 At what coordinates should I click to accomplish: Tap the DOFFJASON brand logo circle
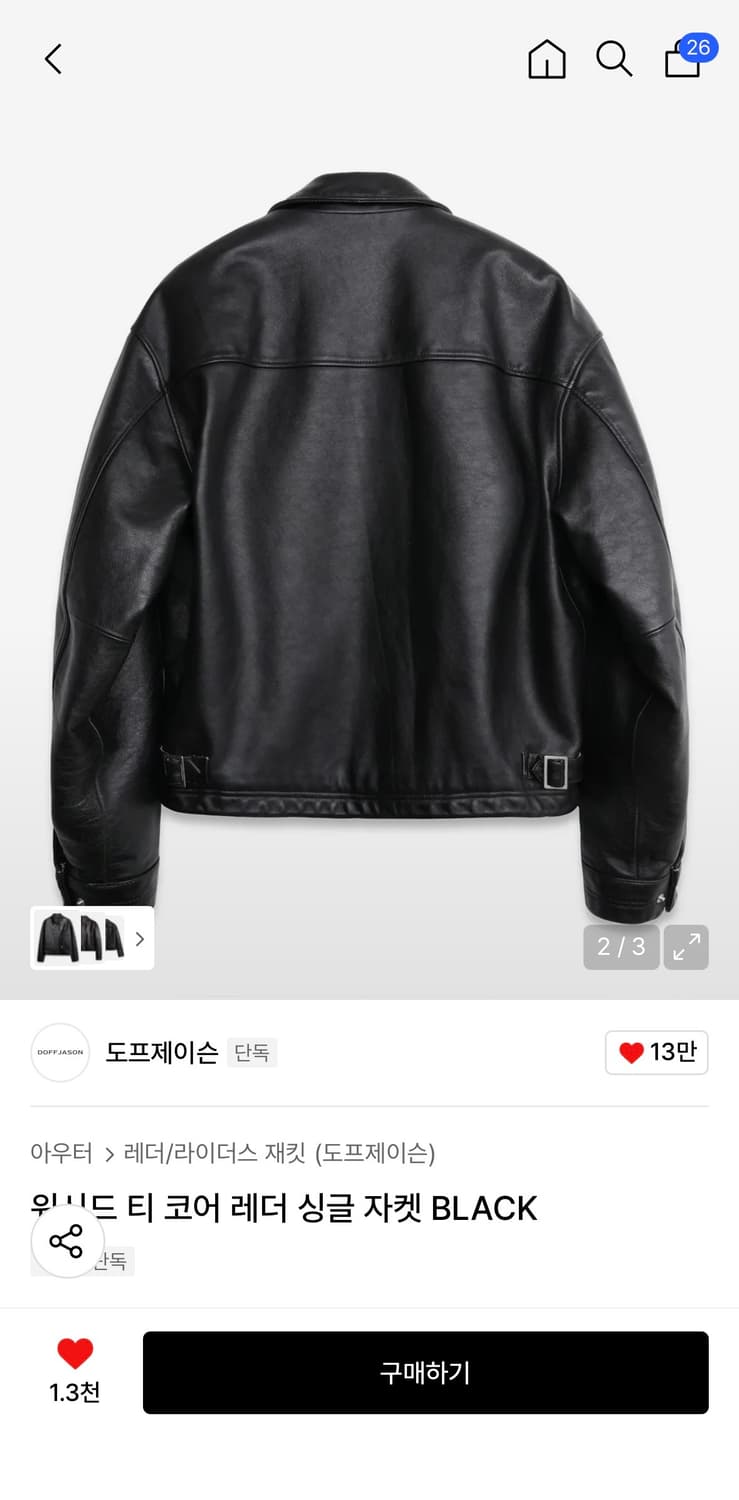point(60,1053)
